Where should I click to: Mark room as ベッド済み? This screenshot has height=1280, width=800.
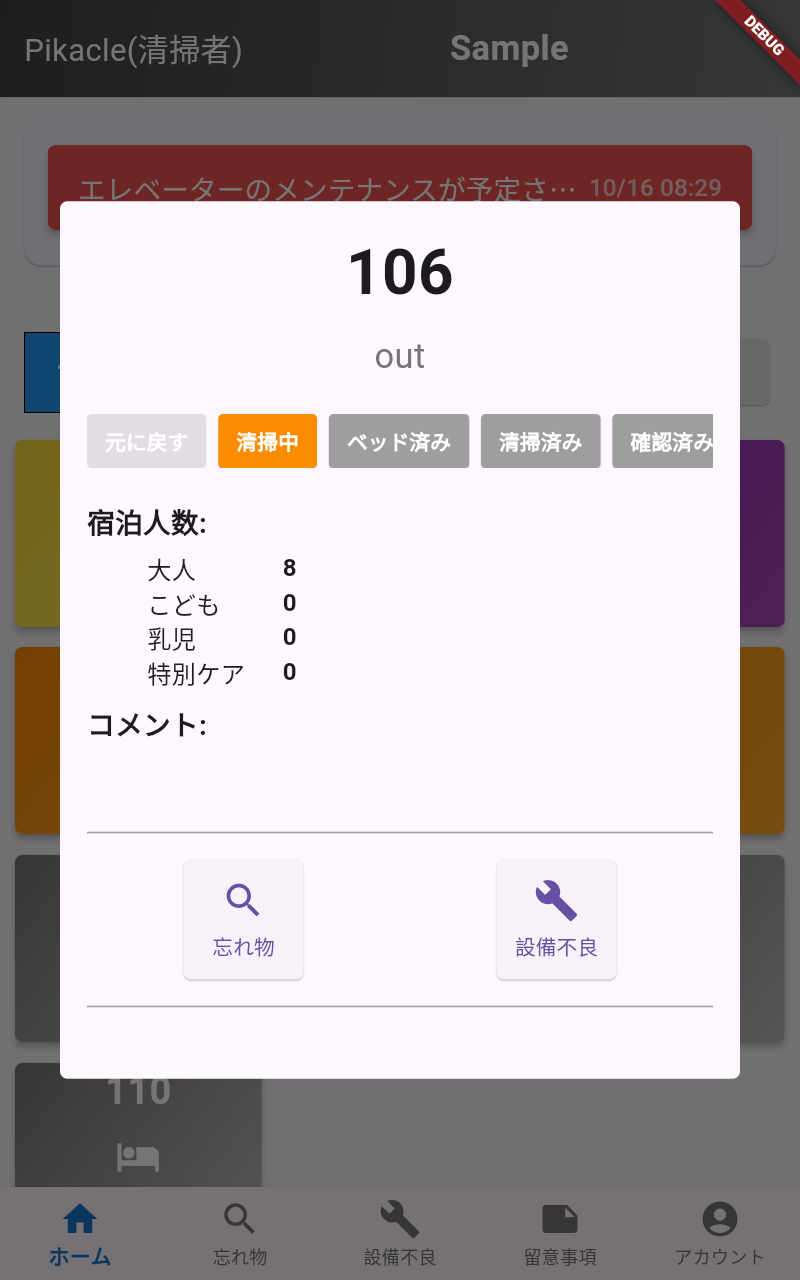click(399, 442)
